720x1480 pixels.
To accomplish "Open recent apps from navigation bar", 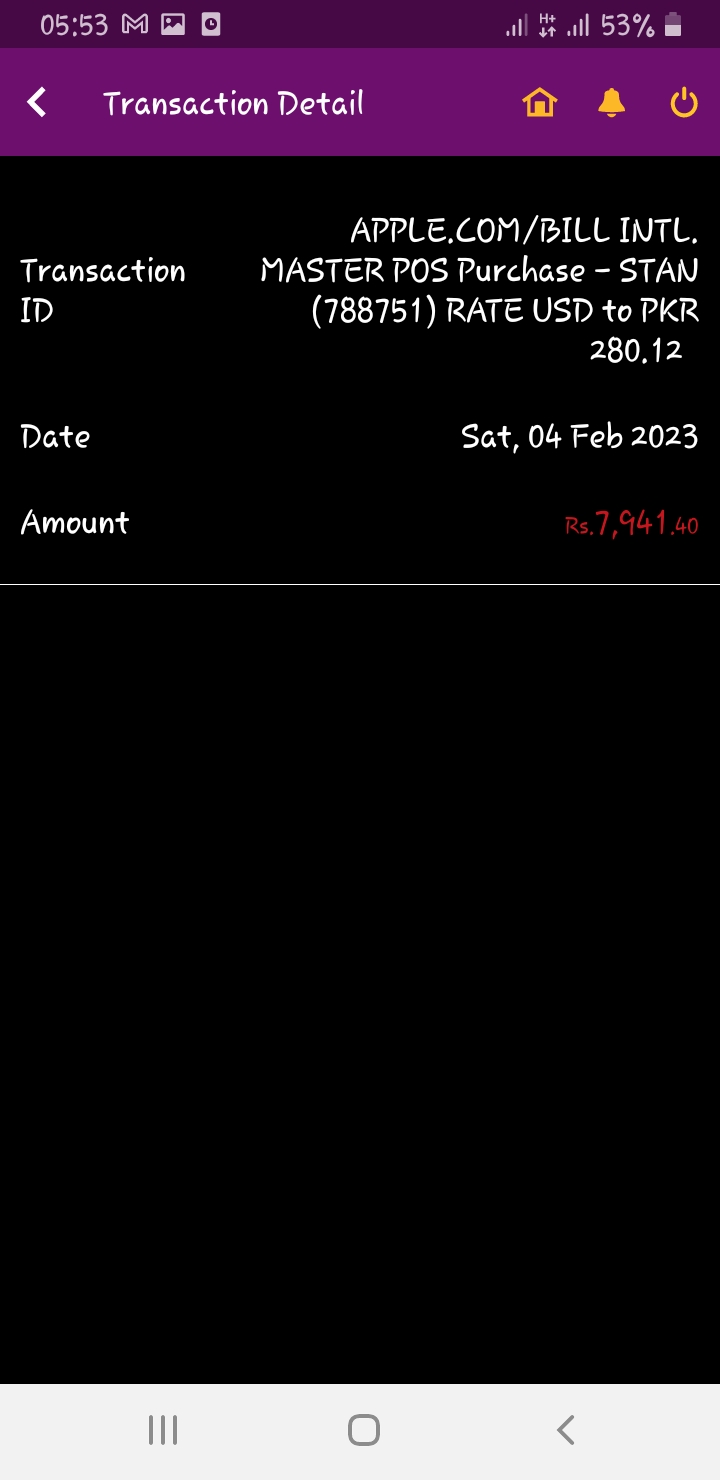I will [x=161, y=1429].
